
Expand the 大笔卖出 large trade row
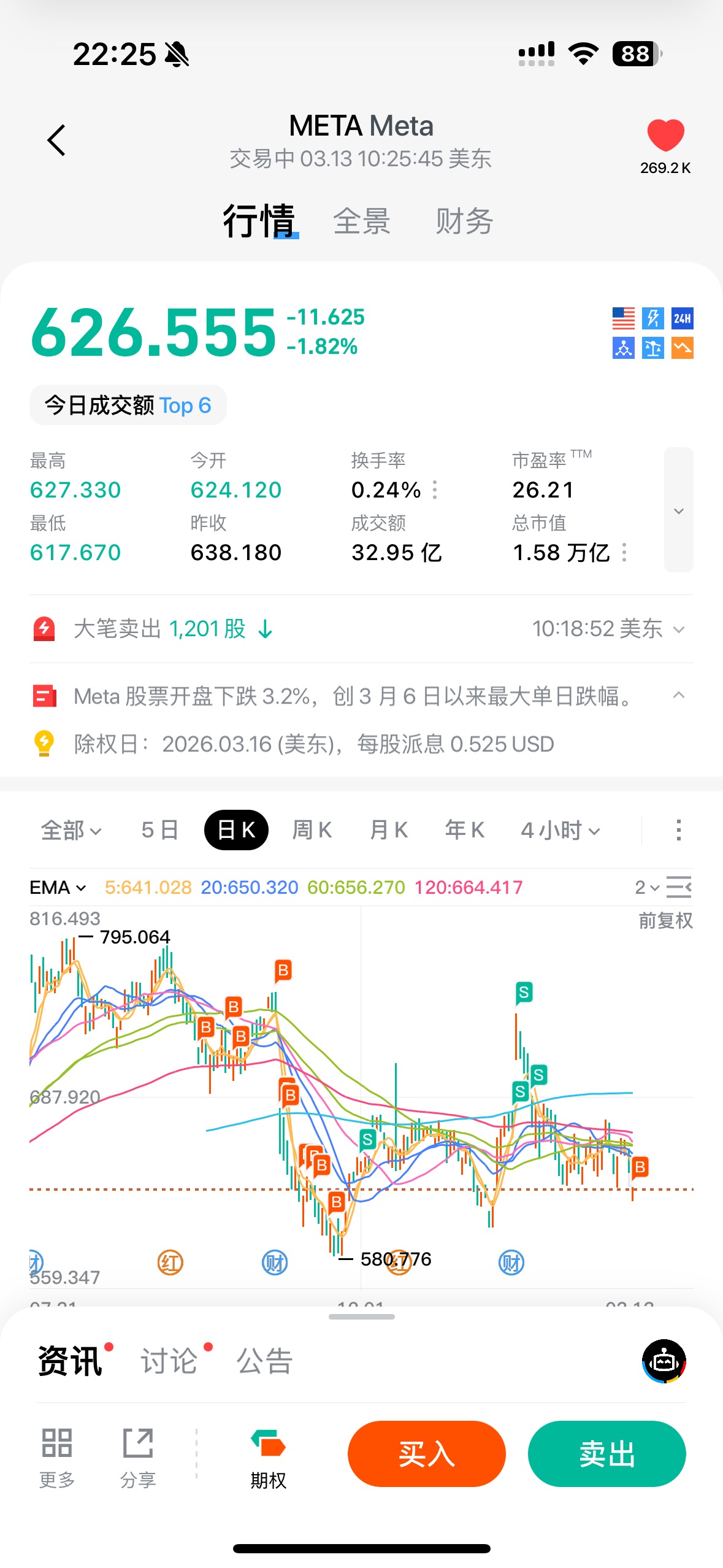(678, 629)
